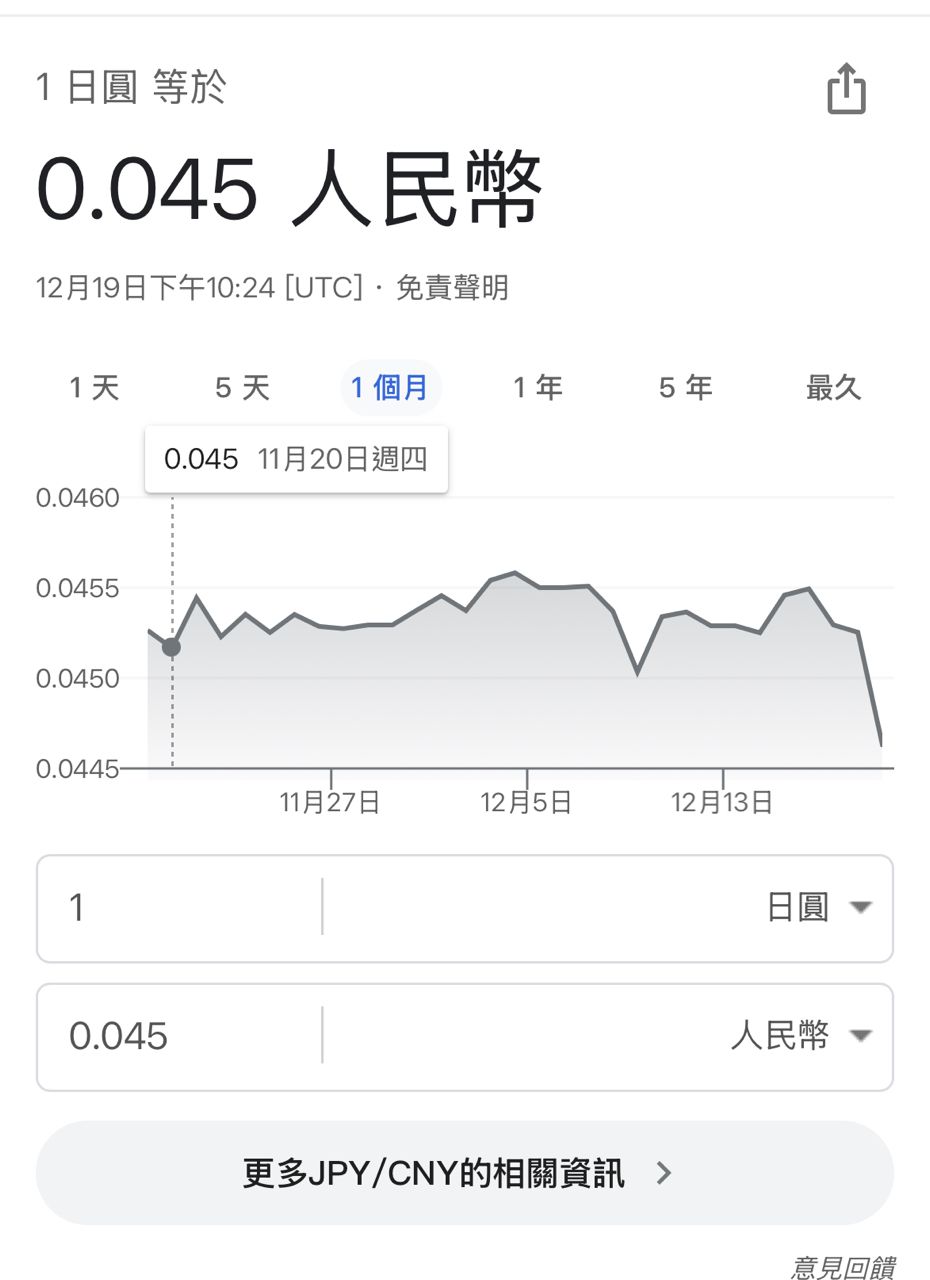Share this currency conversion result

[846, 89]
